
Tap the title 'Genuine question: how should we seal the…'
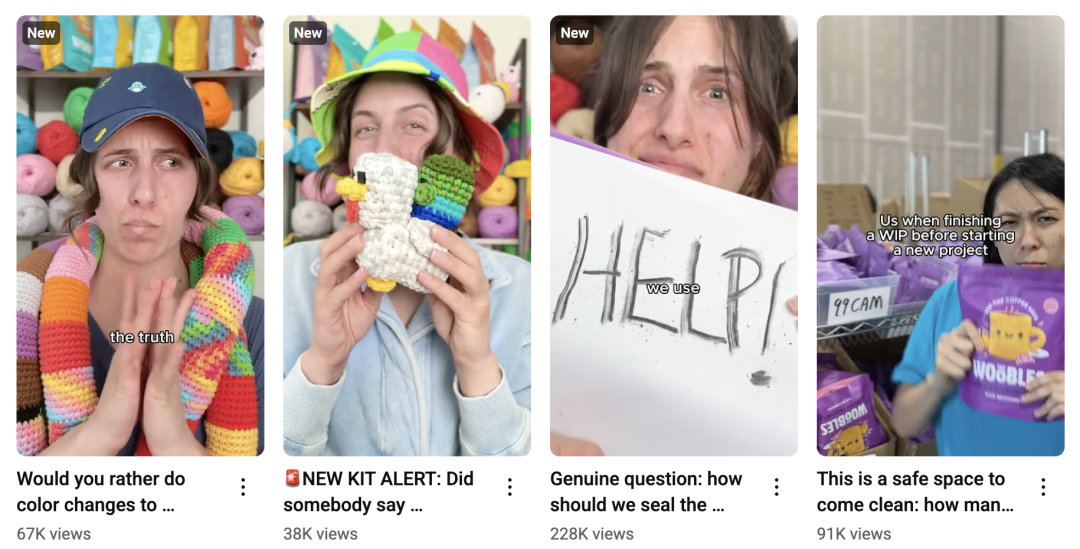point(646,491)
